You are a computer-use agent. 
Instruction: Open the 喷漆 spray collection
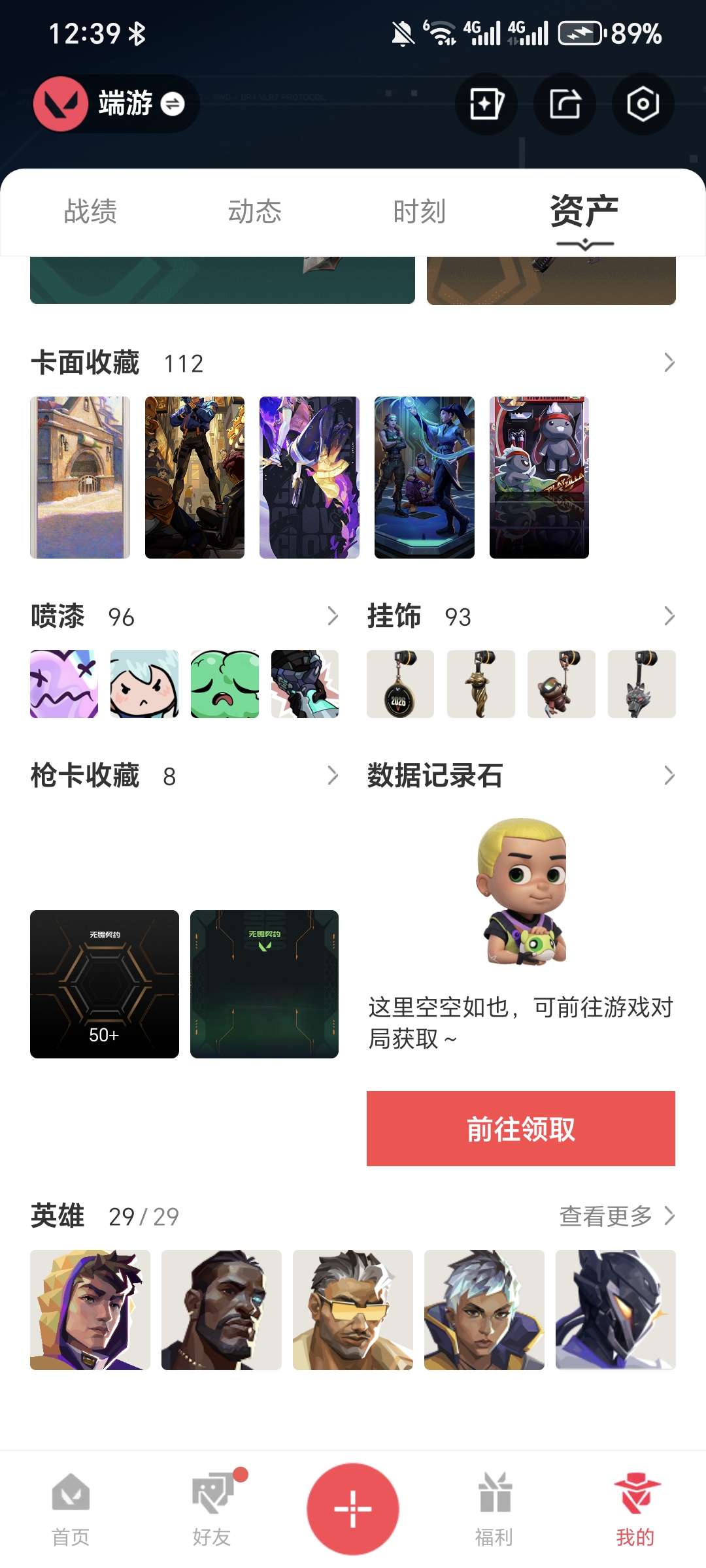(x=184, y=616)
